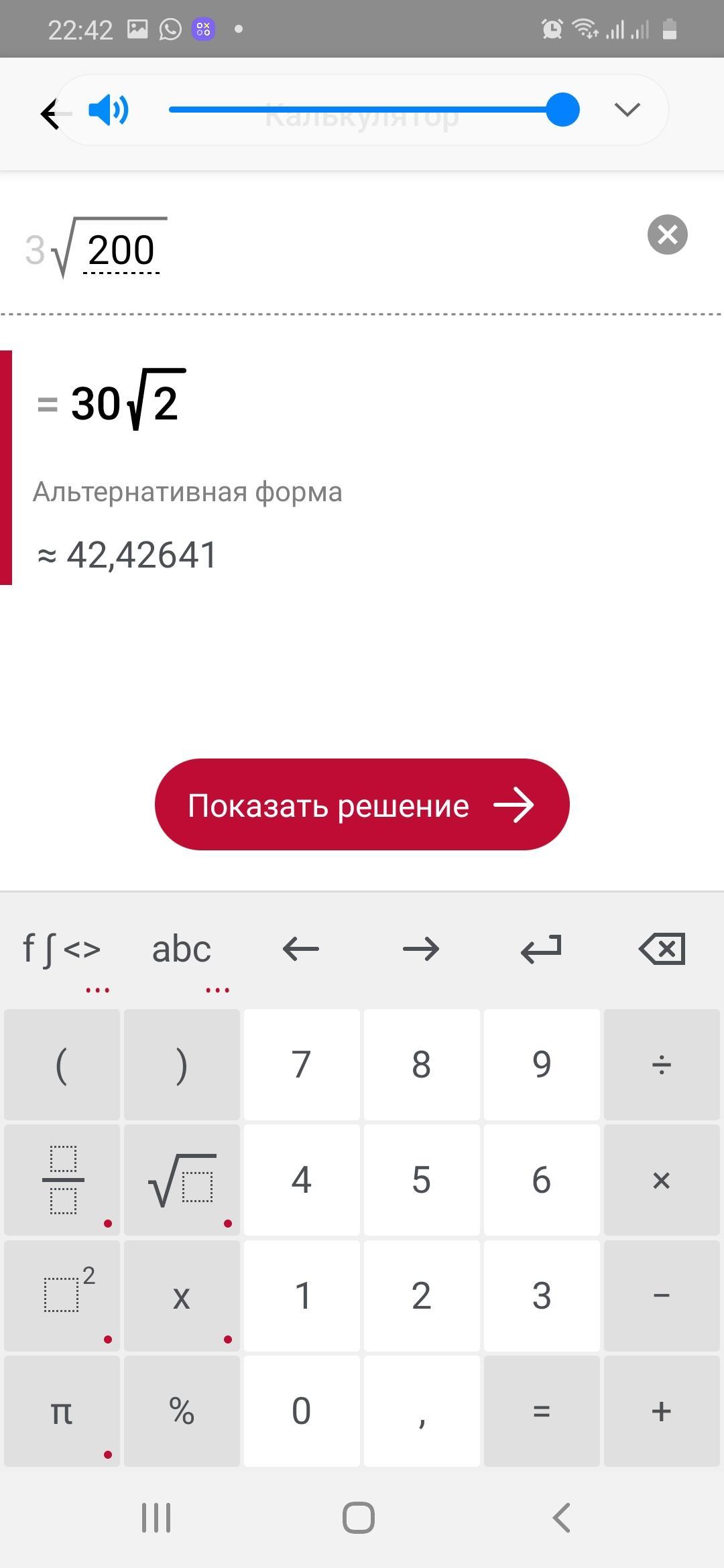Tap the enter key on keypad
The height and width of the screenshot is (1568, 724).
coord(541,950)
